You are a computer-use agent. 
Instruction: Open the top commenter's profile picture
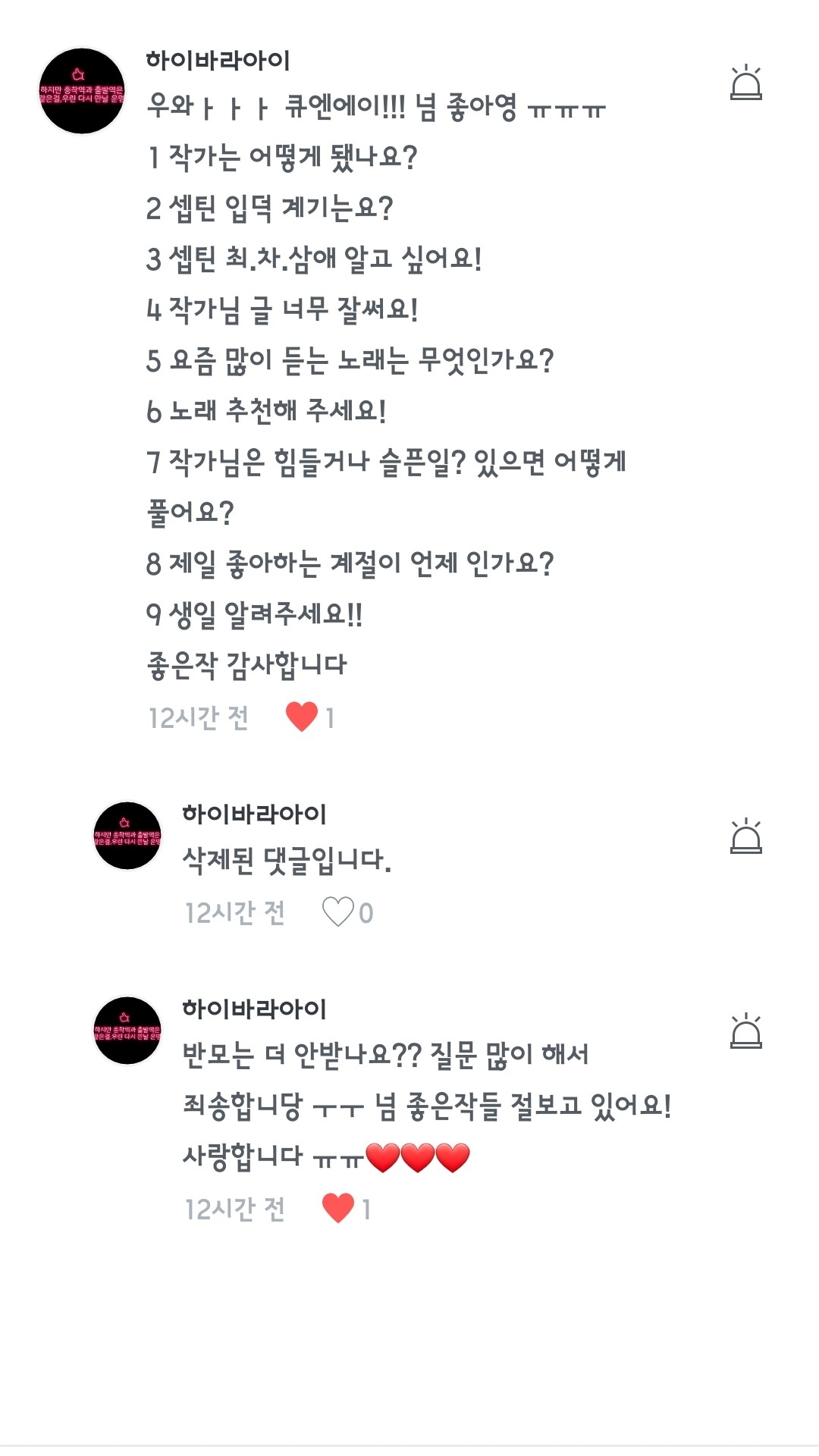pos(82,91)
